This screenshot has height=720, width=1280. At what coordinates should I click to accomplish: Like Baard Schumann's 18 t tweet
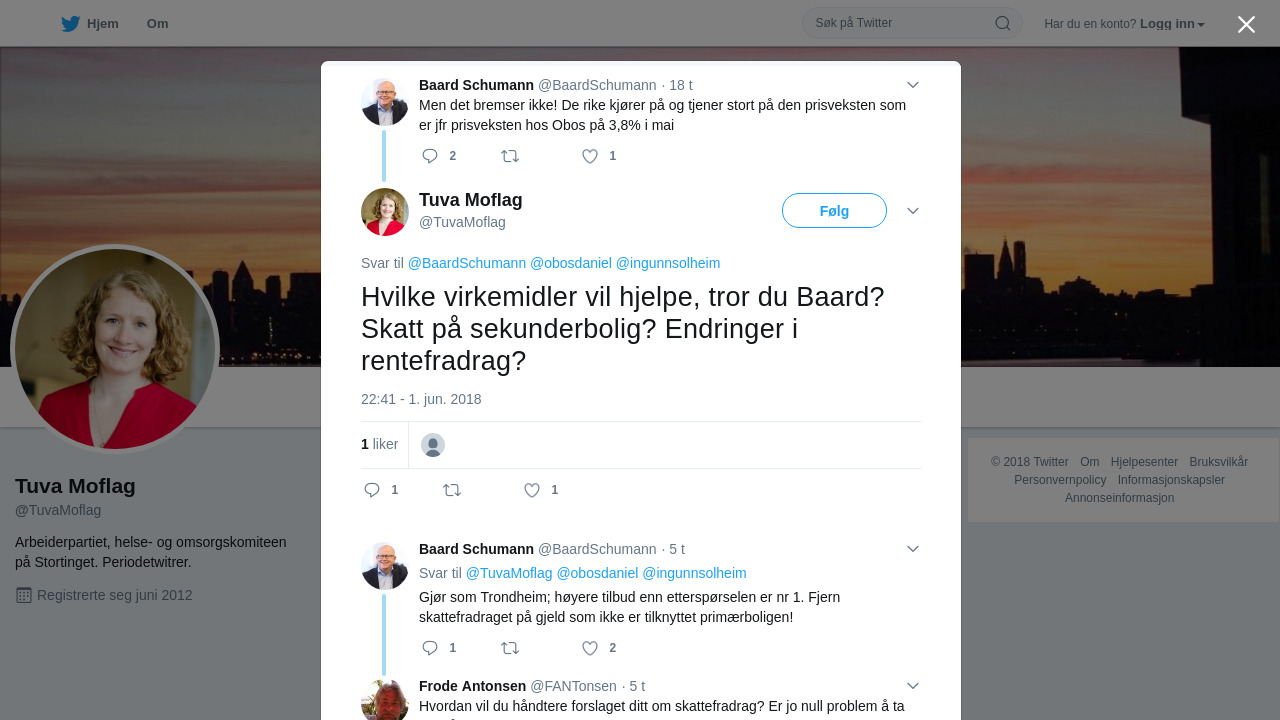click(590, 156)
